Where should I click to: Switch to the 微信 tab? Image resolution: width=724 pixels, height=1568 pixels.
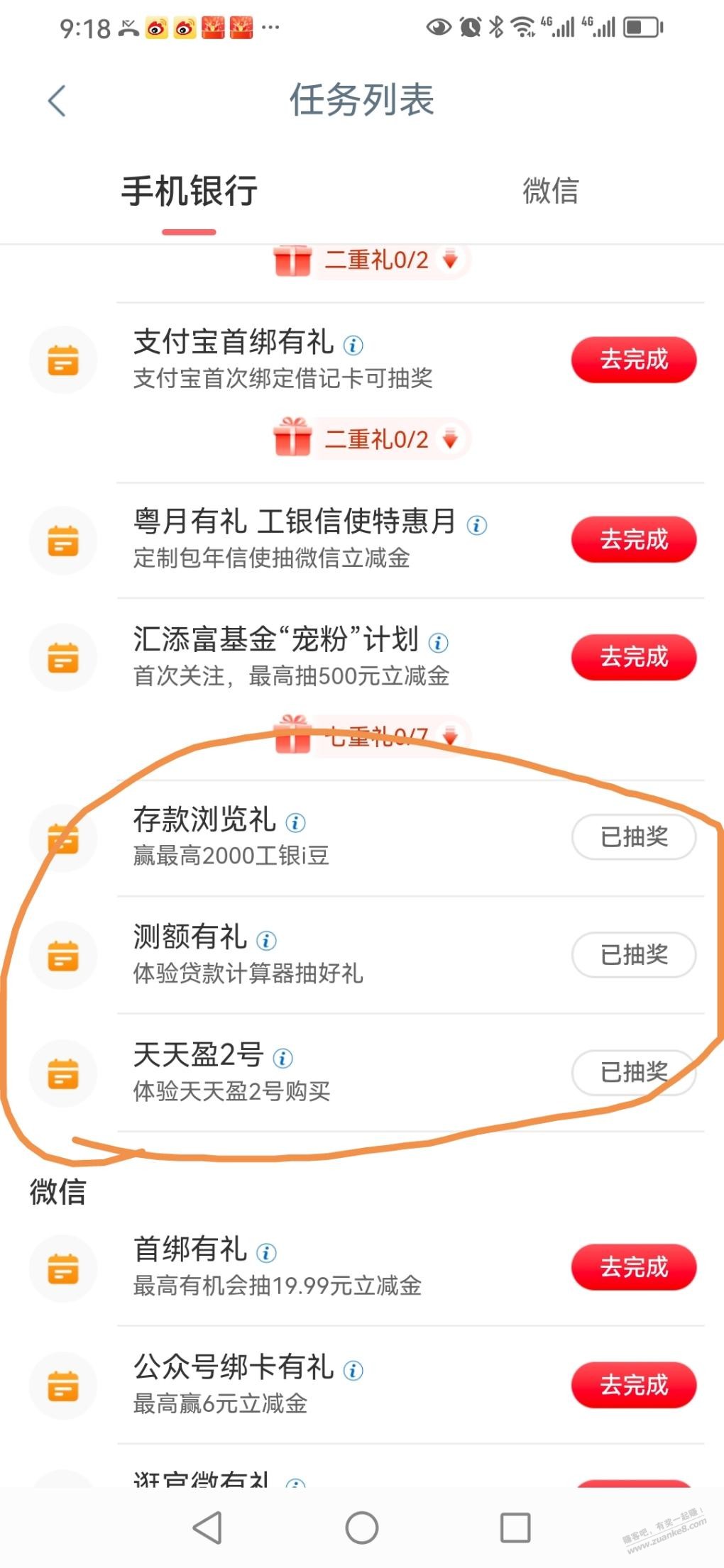pyautogui.click(x=550, y=191)
